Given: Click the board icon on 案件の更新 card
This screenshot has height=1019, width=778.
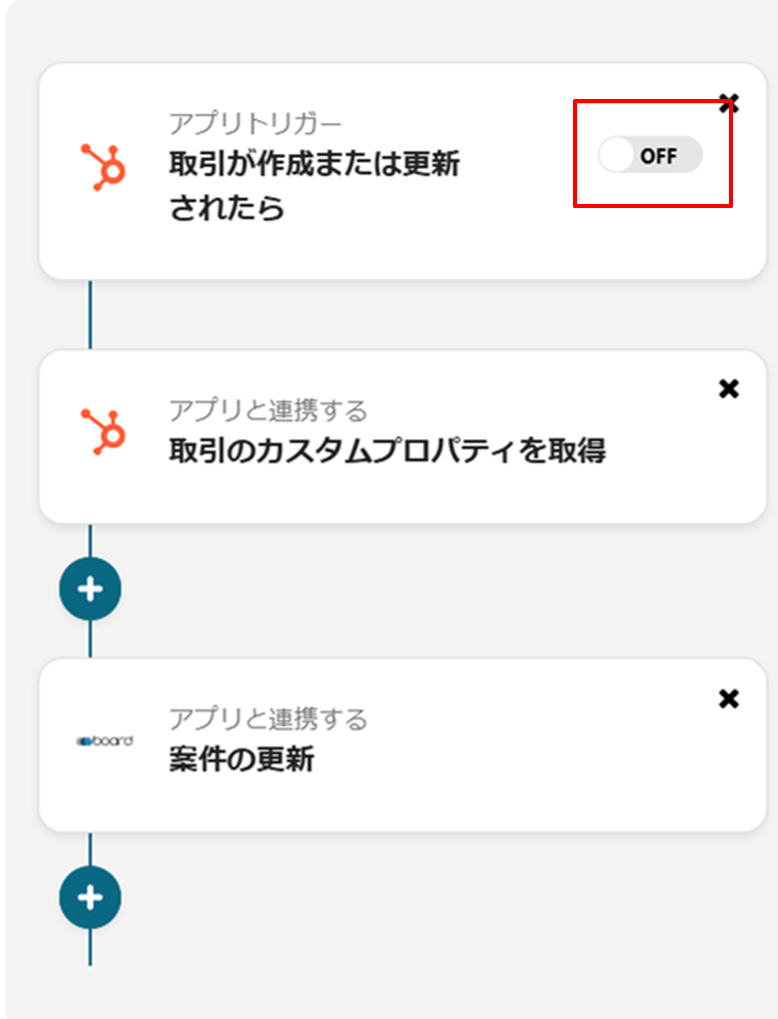Looking at the screenshot, I should pos(105,738).
